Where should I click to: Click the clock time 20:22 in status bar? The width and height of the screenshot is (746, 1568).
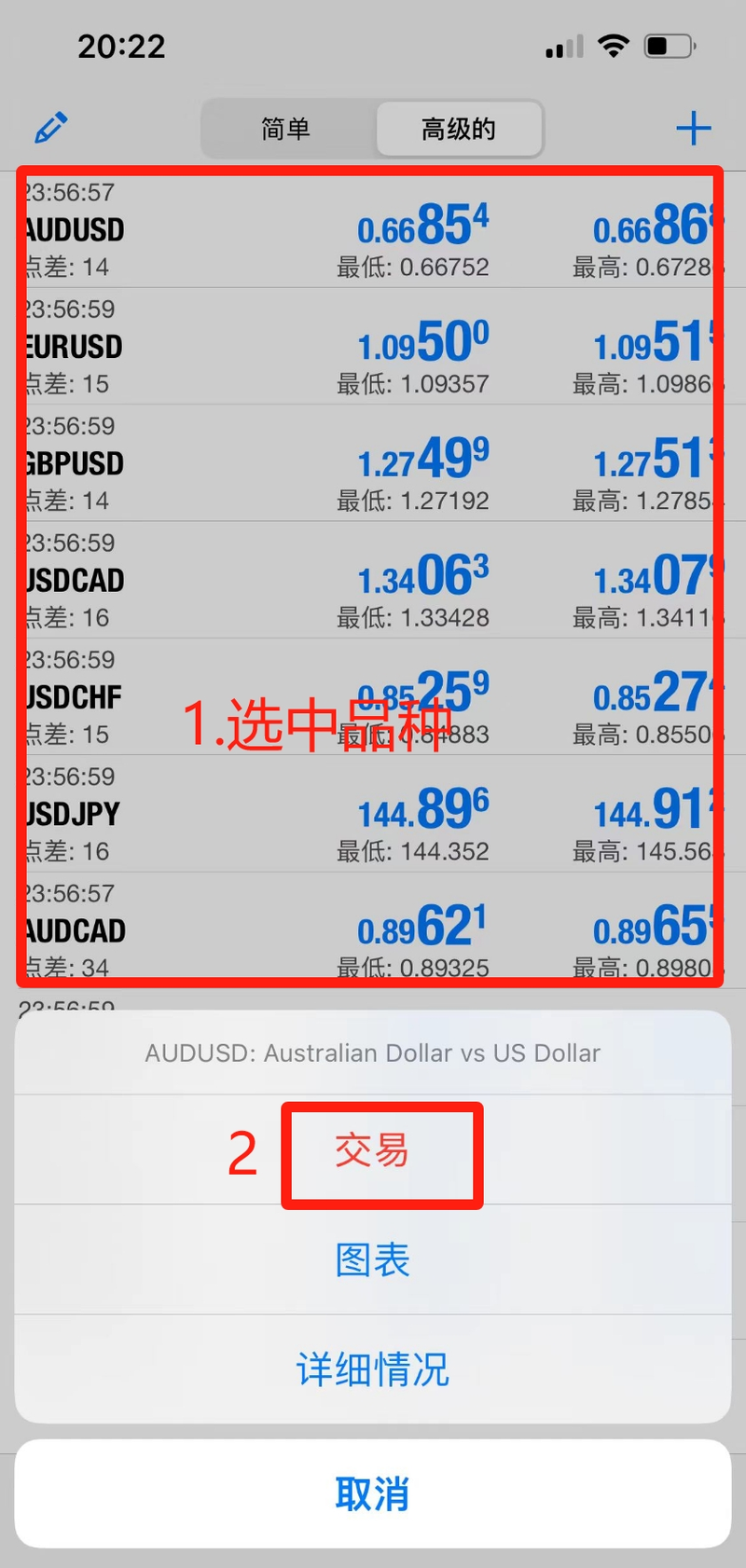tap(122, 44)
